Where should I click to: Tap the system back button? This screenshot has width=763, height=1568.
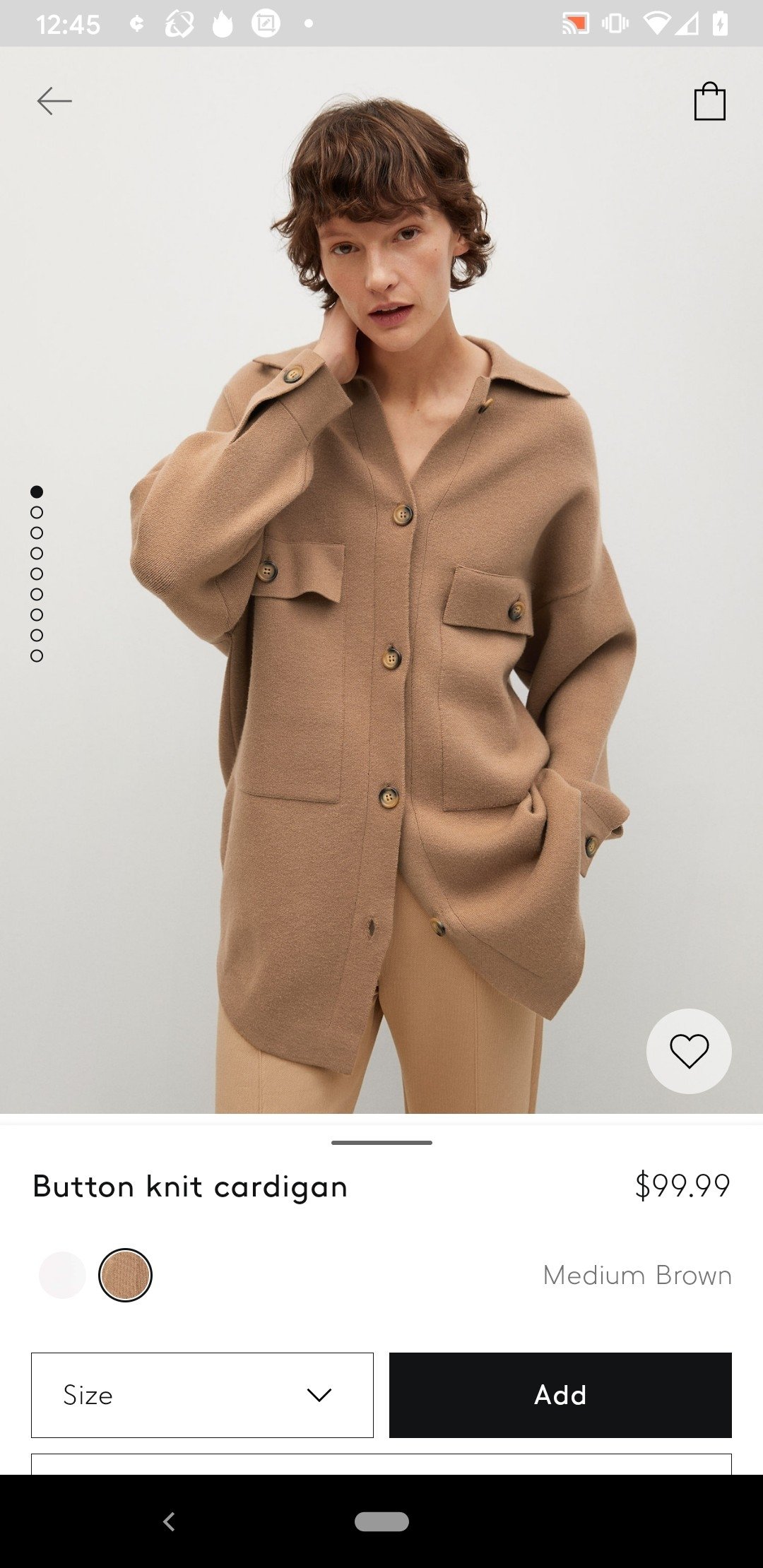(169, 1521)
